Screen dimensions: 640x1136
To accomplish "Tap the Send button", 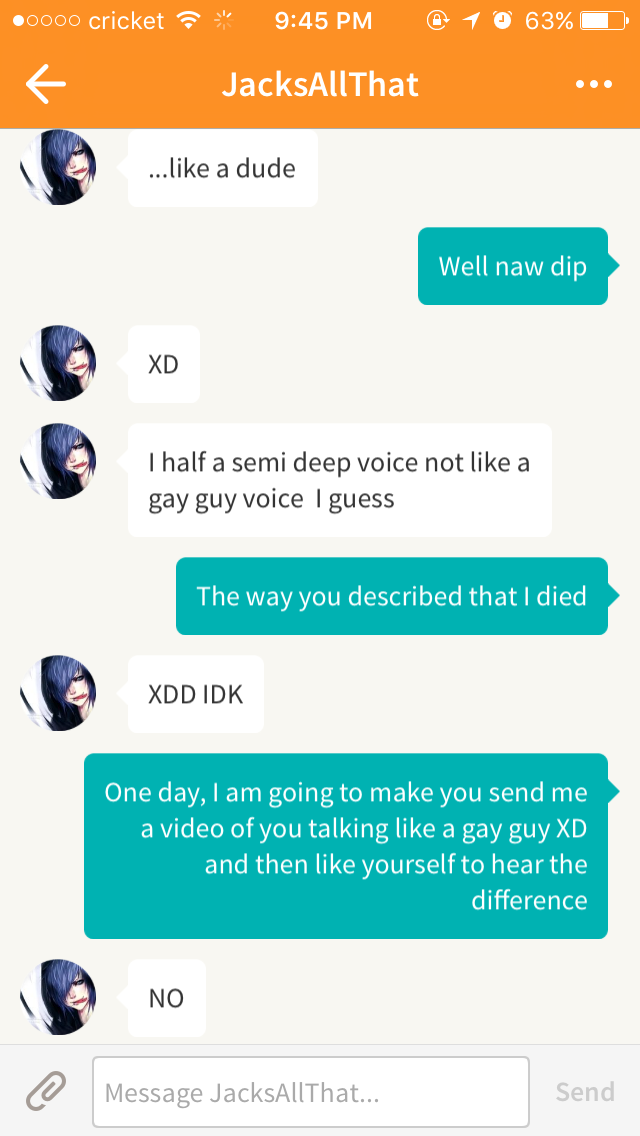I will (x=584, y=1092).
